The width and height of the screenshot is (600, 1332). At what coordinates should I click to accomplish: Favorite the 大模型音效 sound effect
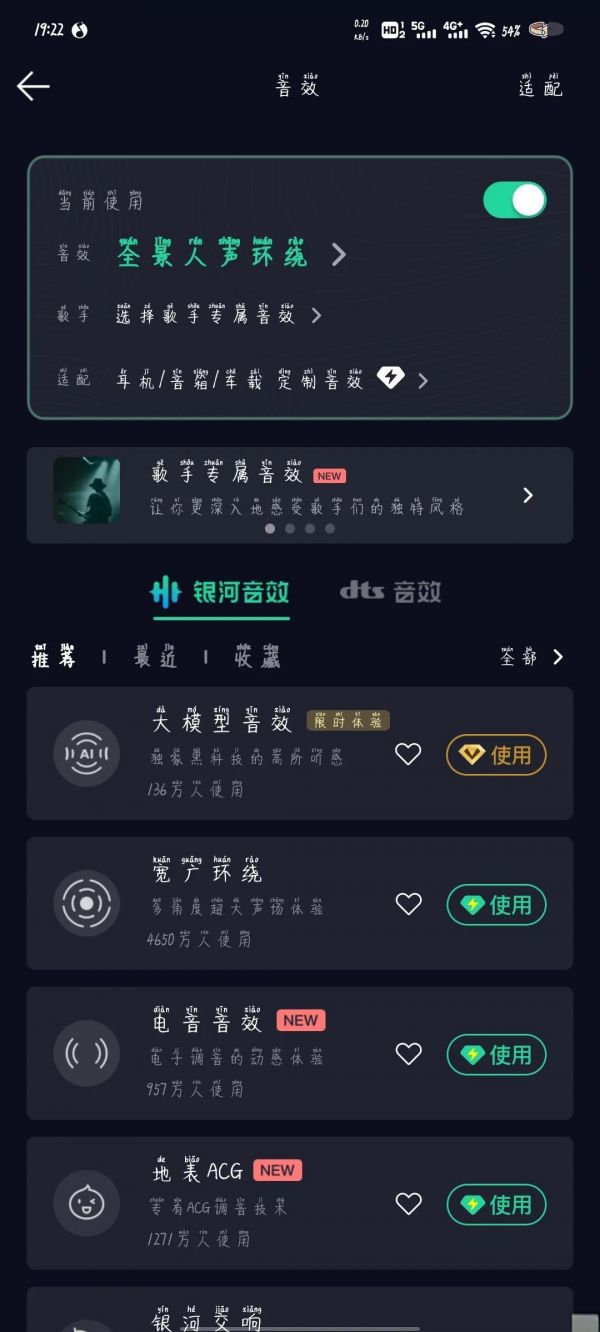408,754
